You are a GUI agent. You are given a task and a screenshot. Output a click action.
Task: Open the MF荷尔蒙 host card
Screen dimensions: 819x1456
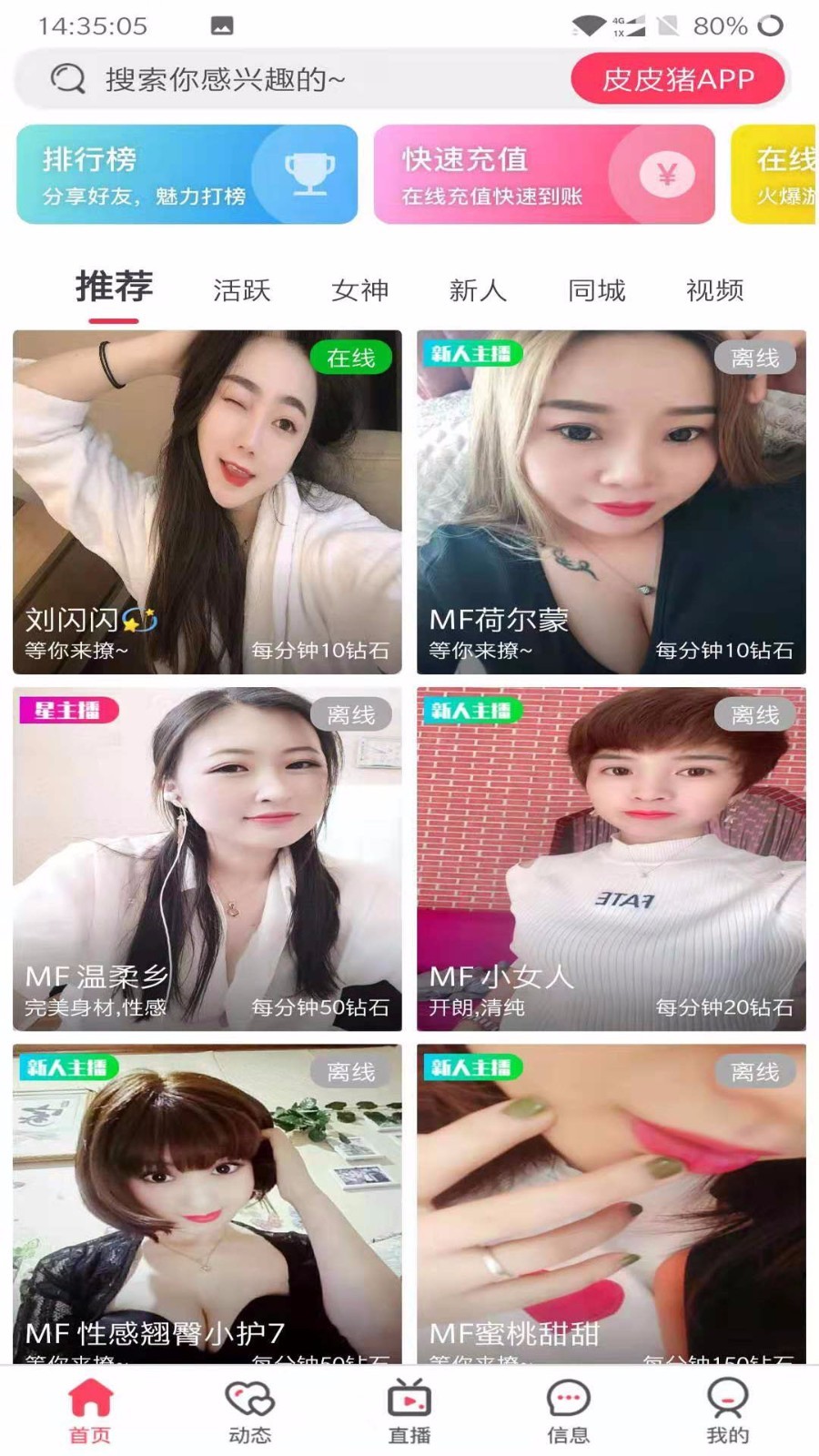coord(611,501)
